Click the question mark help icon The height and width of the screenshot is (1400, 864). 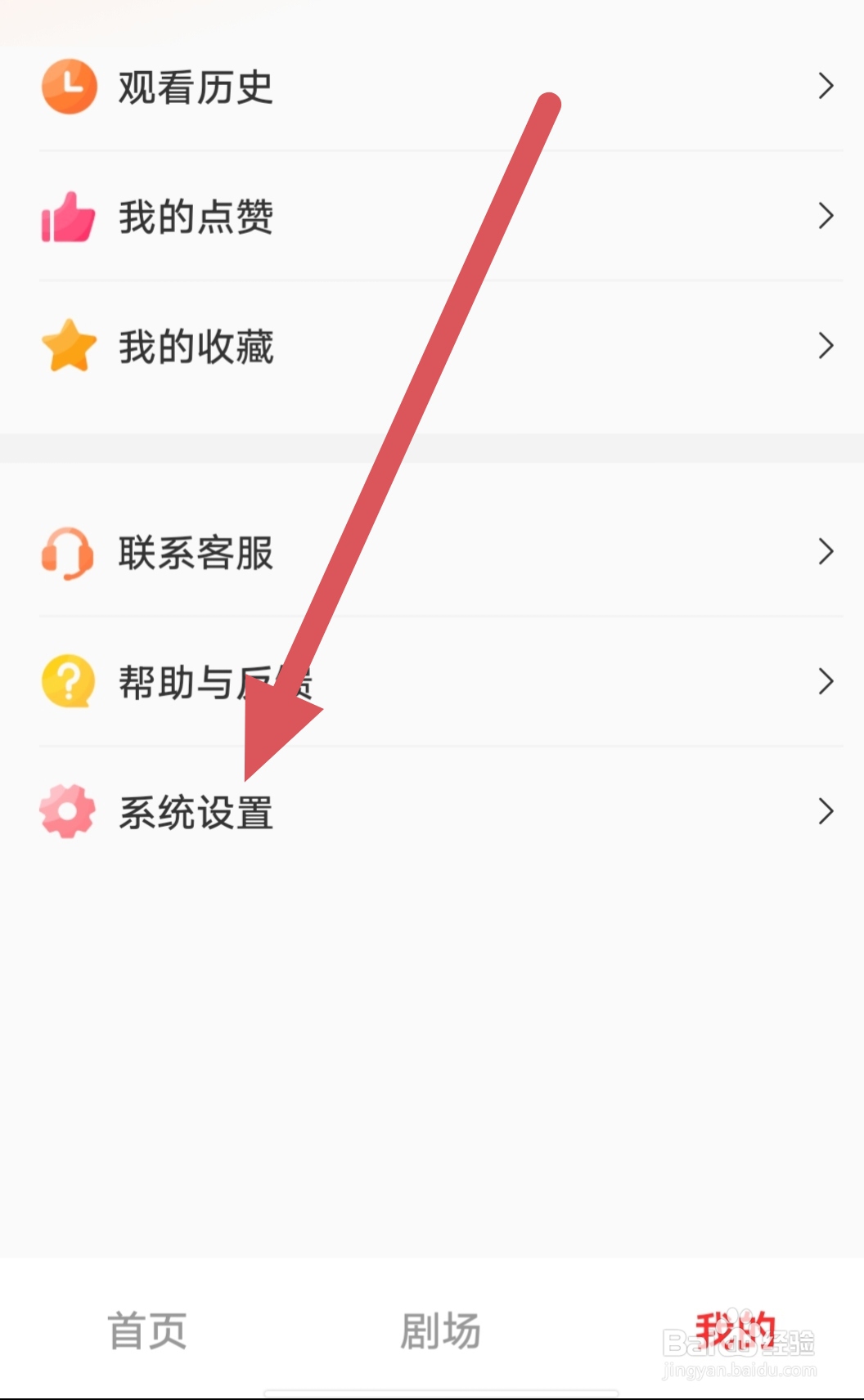67,680
